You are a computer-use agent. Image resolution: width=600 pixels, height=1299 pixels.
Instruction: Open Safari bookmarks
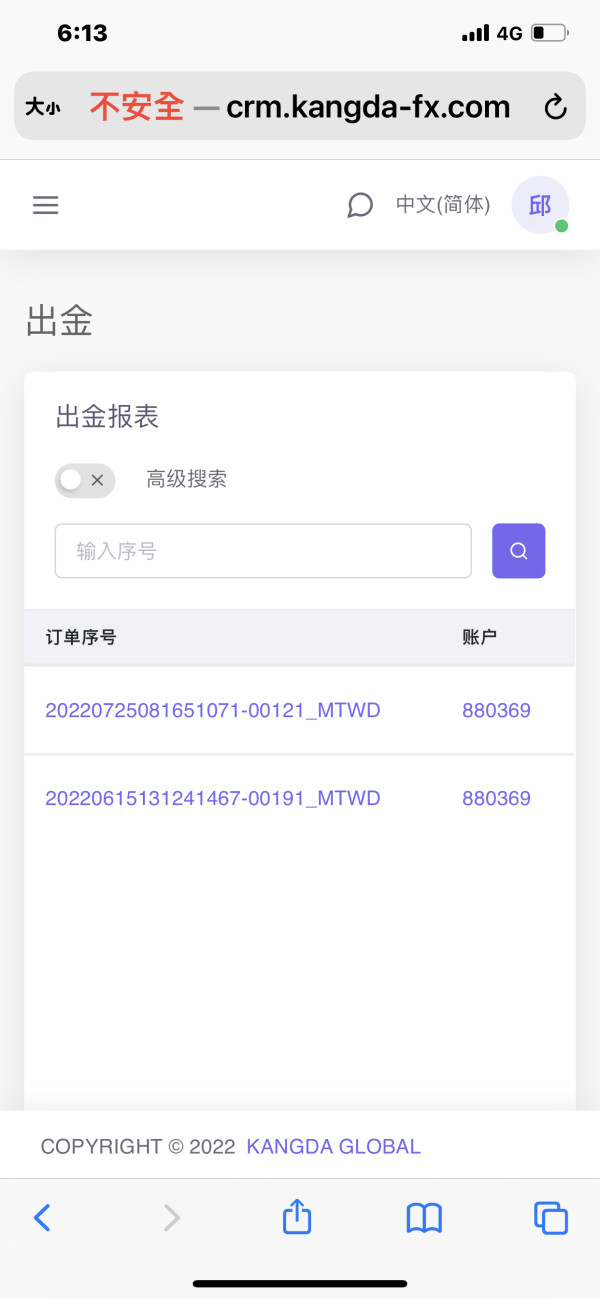tap(424, 1217)
